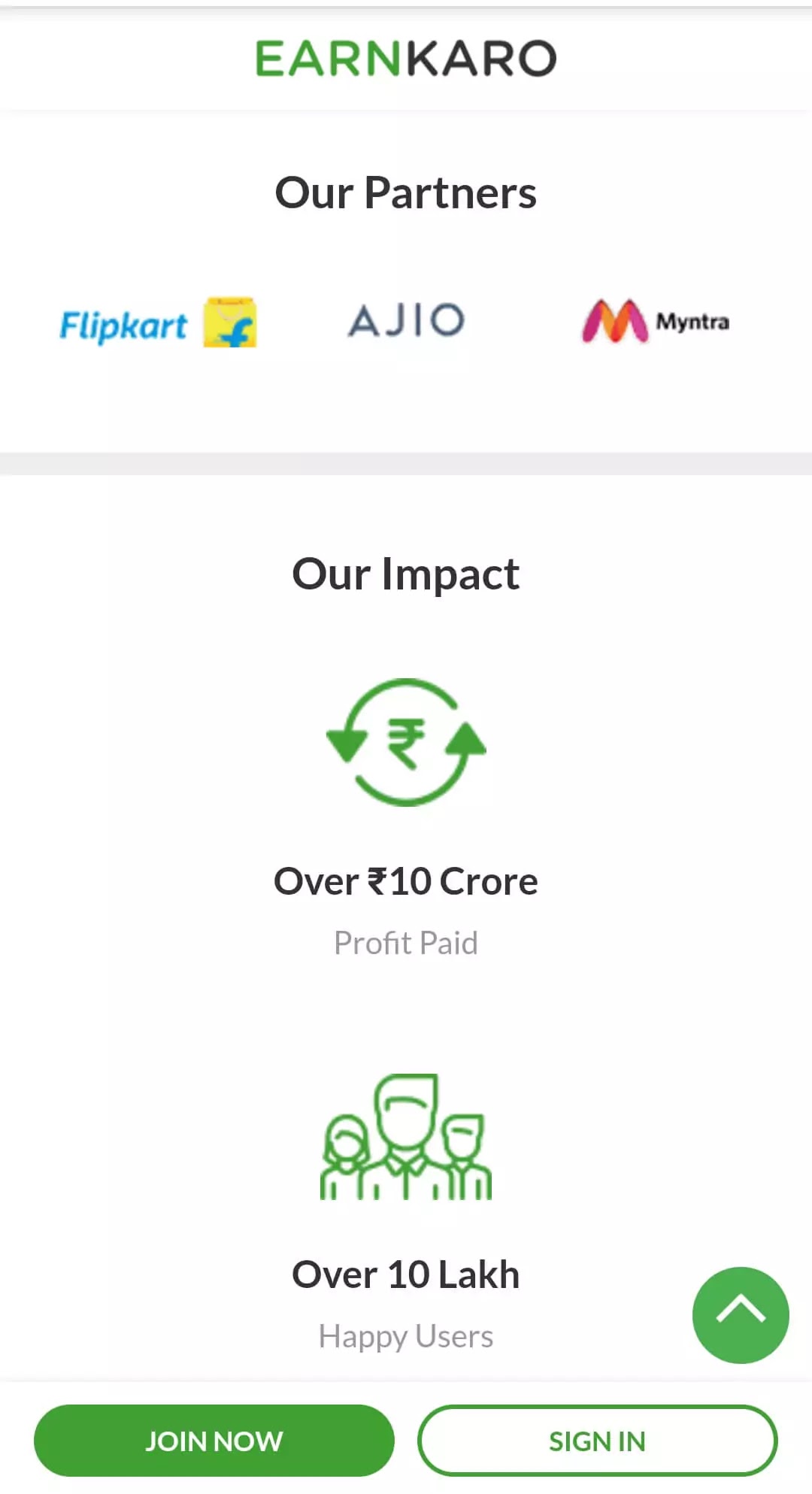
Task: Open the AJIO partner logo
Action: 406,321
